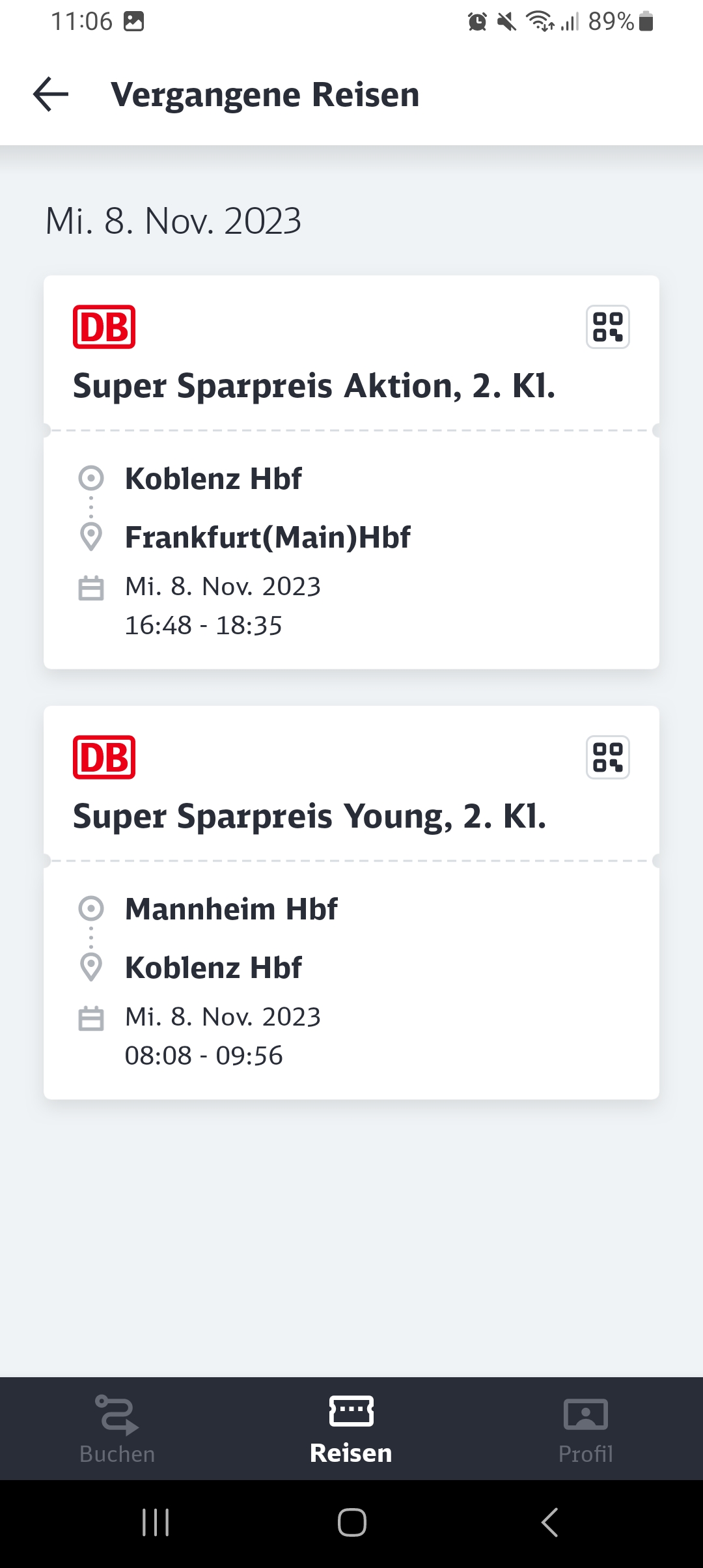This screenshot has width=703, height=1568.
Task: Go back from Vergangene Reisen
Action: [51, 94]
